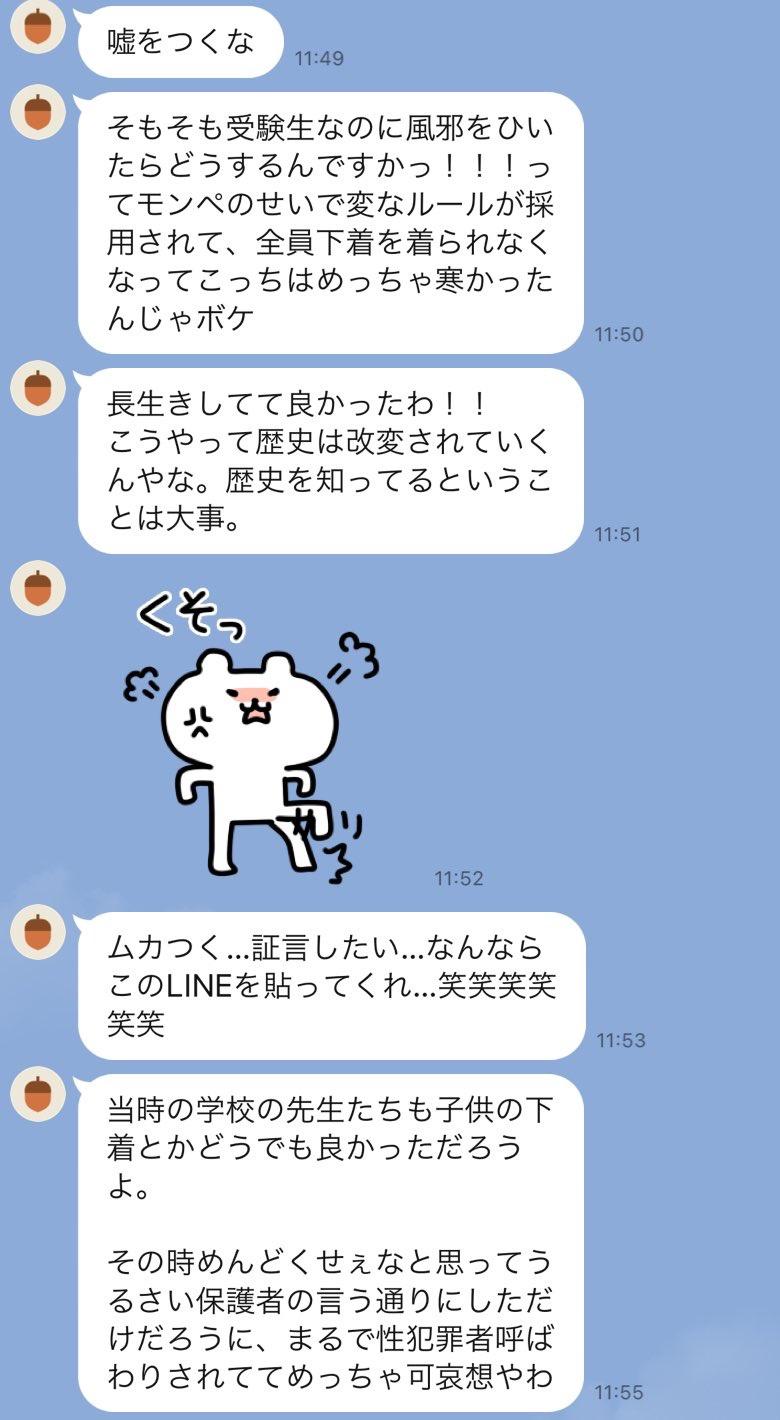The image size is (780, 1420).
Task: View the profile from avatar beside 当時の学校の先生 message
Action: (38, 1093)
